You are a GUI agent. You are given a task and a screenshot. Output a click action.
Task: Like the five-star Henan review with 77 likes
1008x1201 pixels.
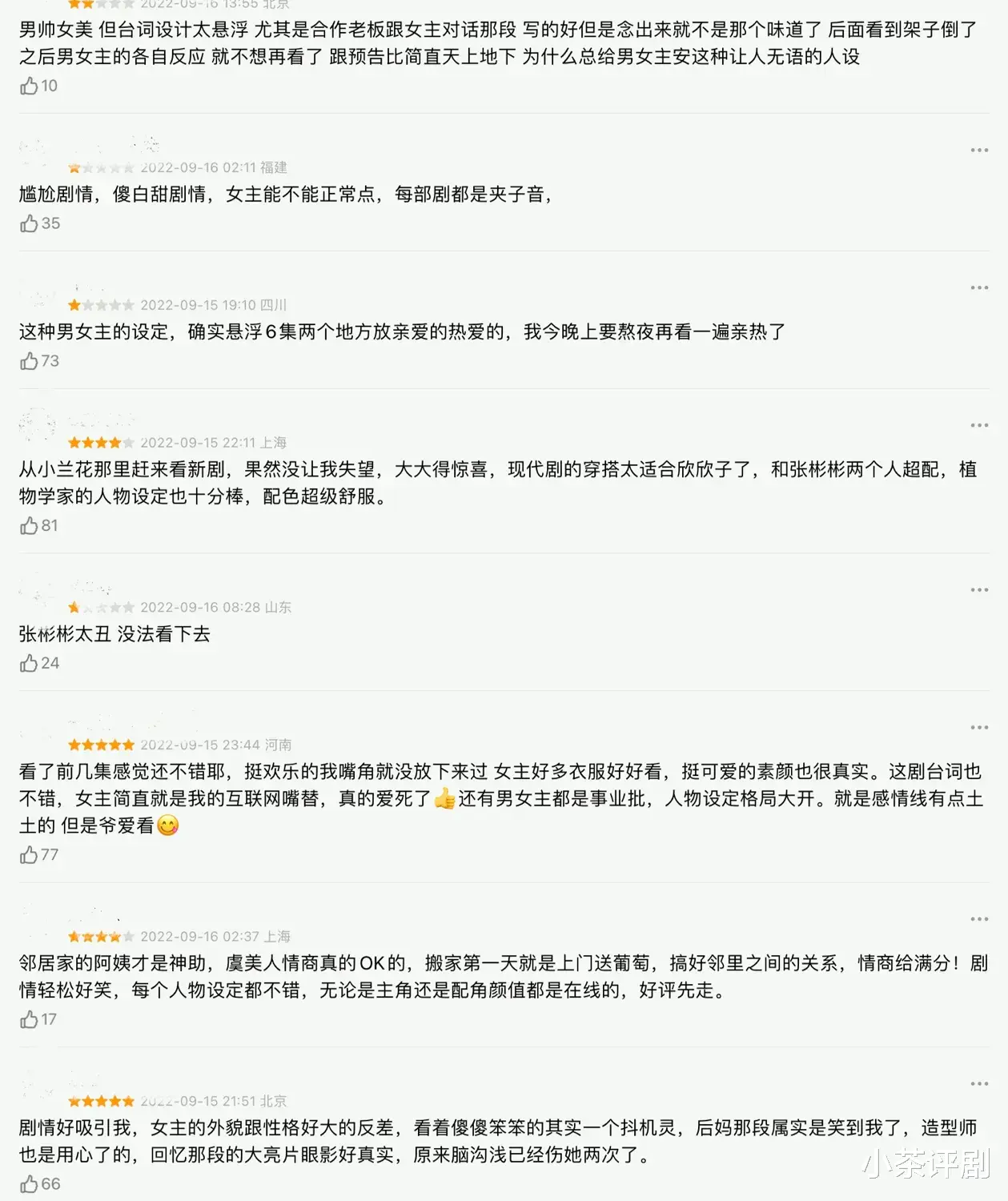tap(29, 855)
